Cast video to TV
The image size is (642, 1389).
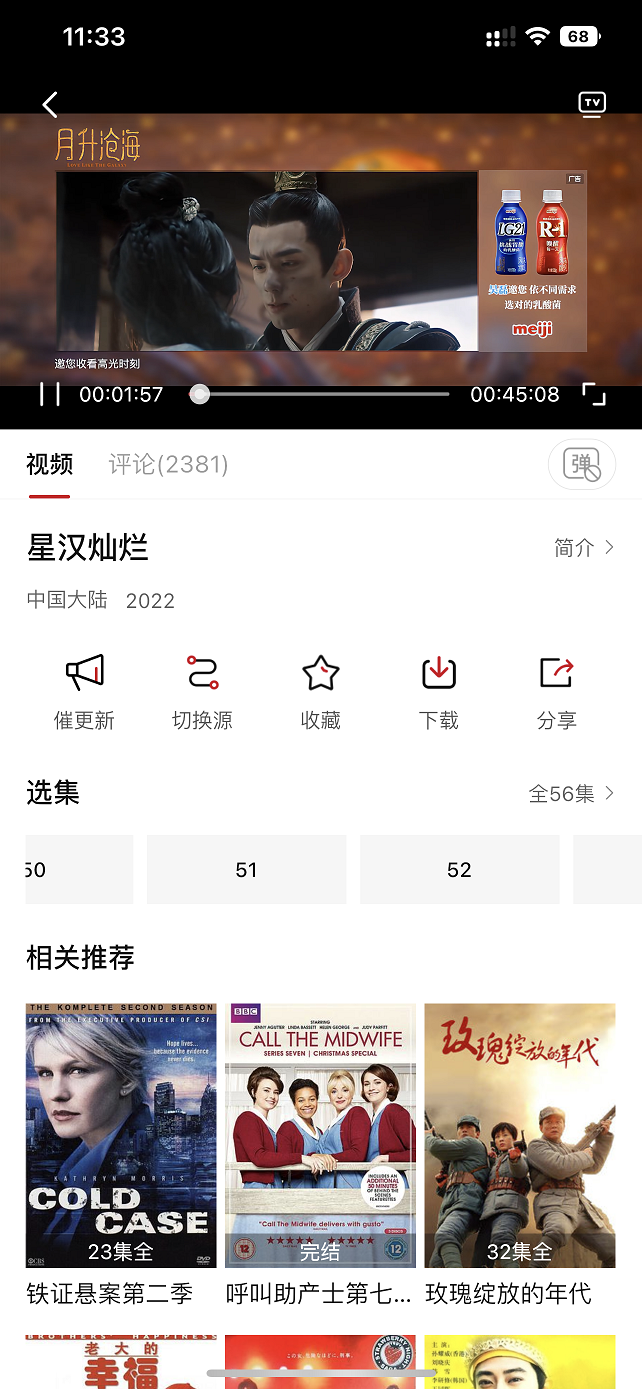click(592, 104)
